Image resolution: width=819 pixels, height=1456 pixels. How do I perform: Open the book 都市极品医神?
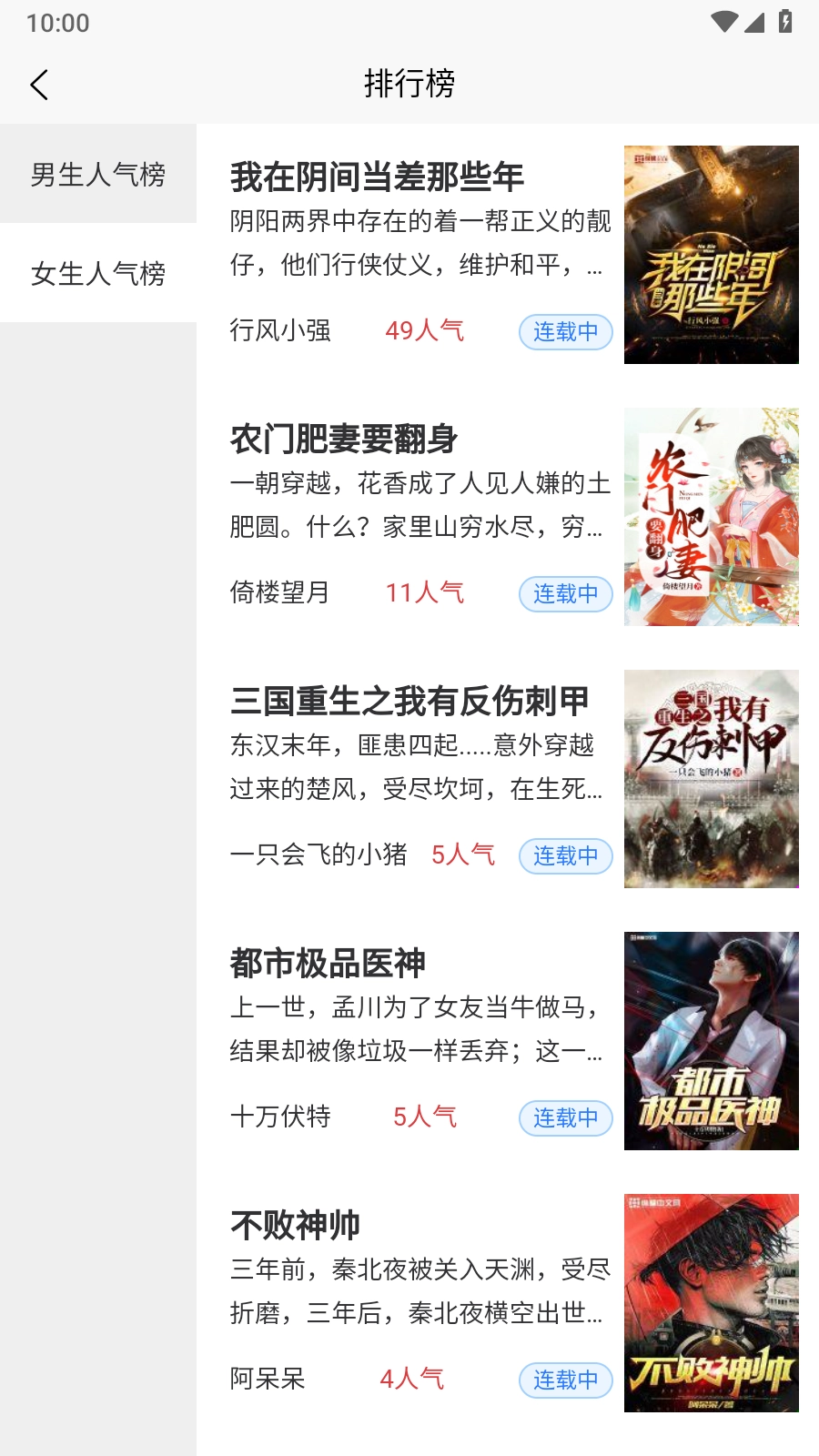(x=329, y=965)
